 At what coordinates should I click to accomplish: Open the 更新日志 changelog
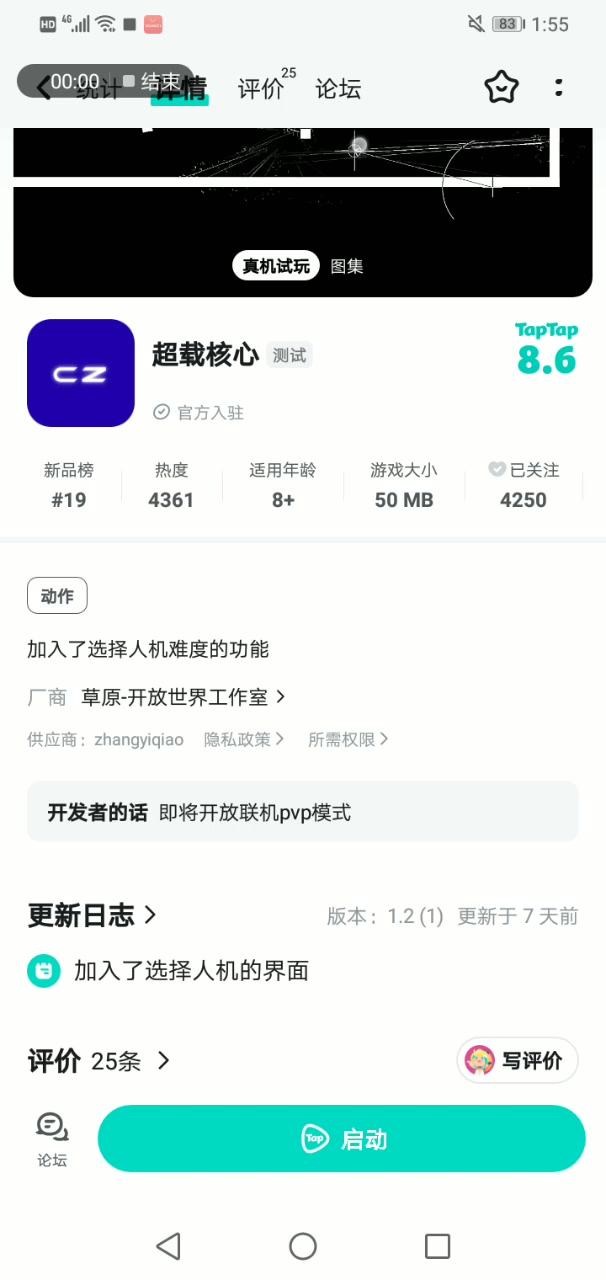[x=92, y=915]
